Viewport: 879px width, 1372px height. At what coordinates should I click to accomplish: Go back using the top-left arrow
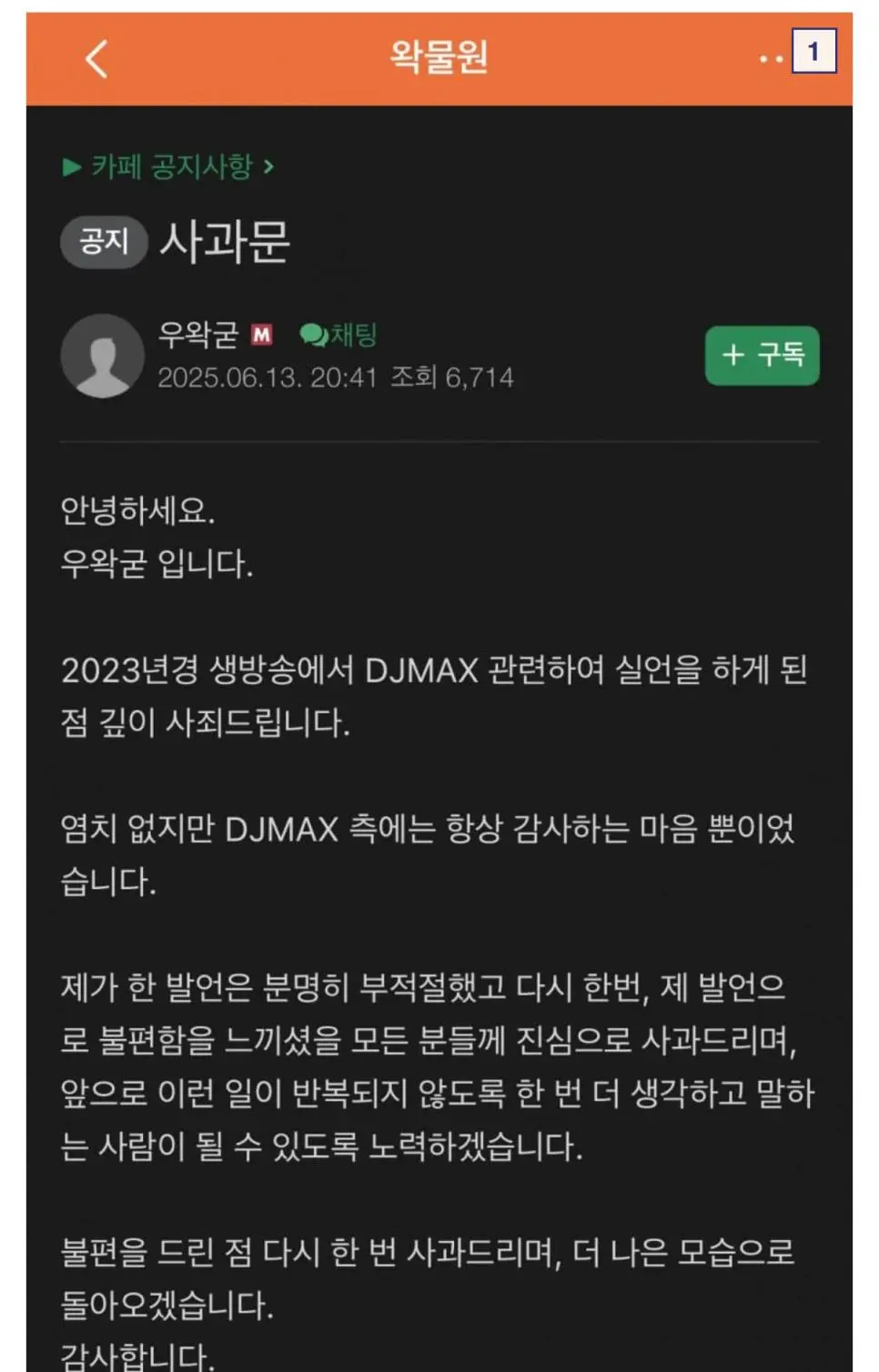(x=96, y=59)
